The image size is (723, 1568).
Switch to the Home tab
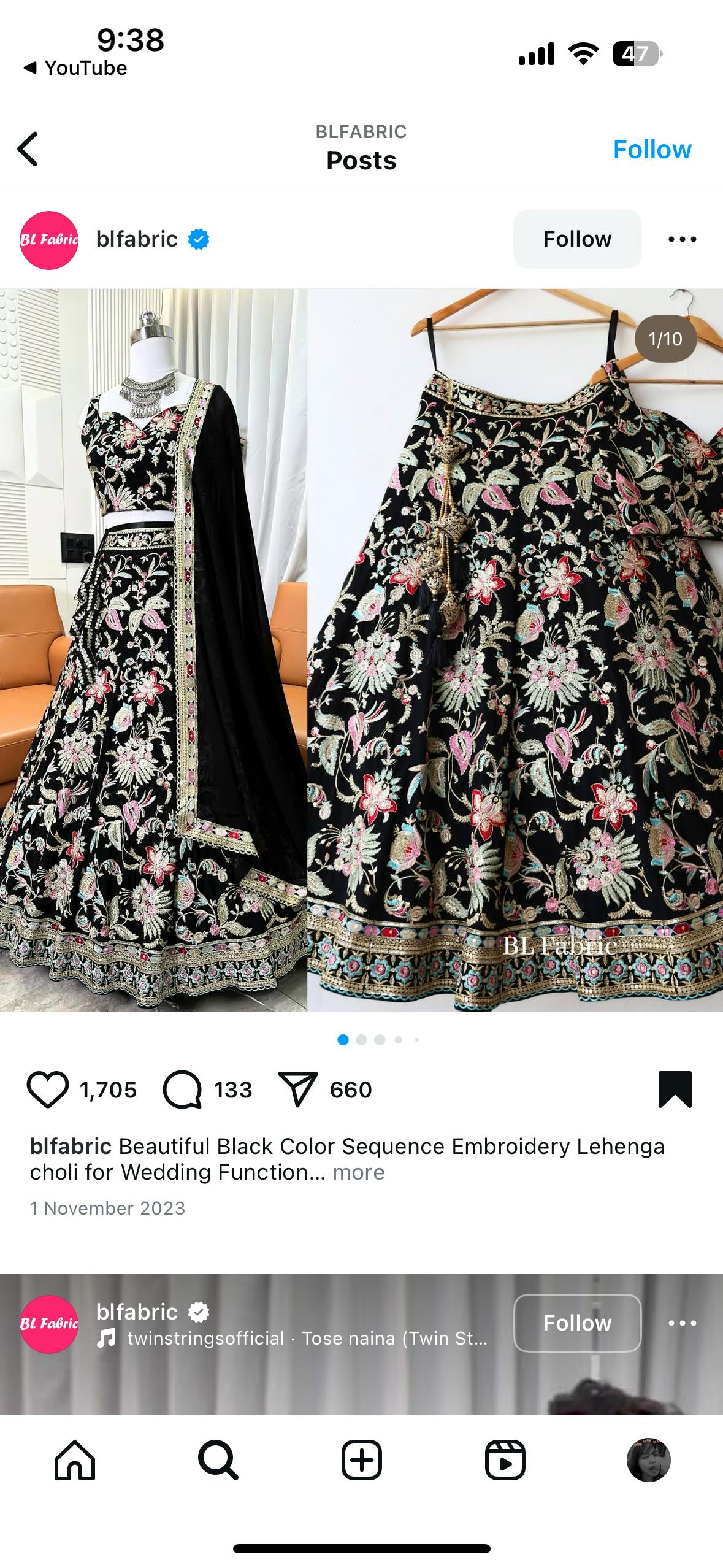point(75,1460)
